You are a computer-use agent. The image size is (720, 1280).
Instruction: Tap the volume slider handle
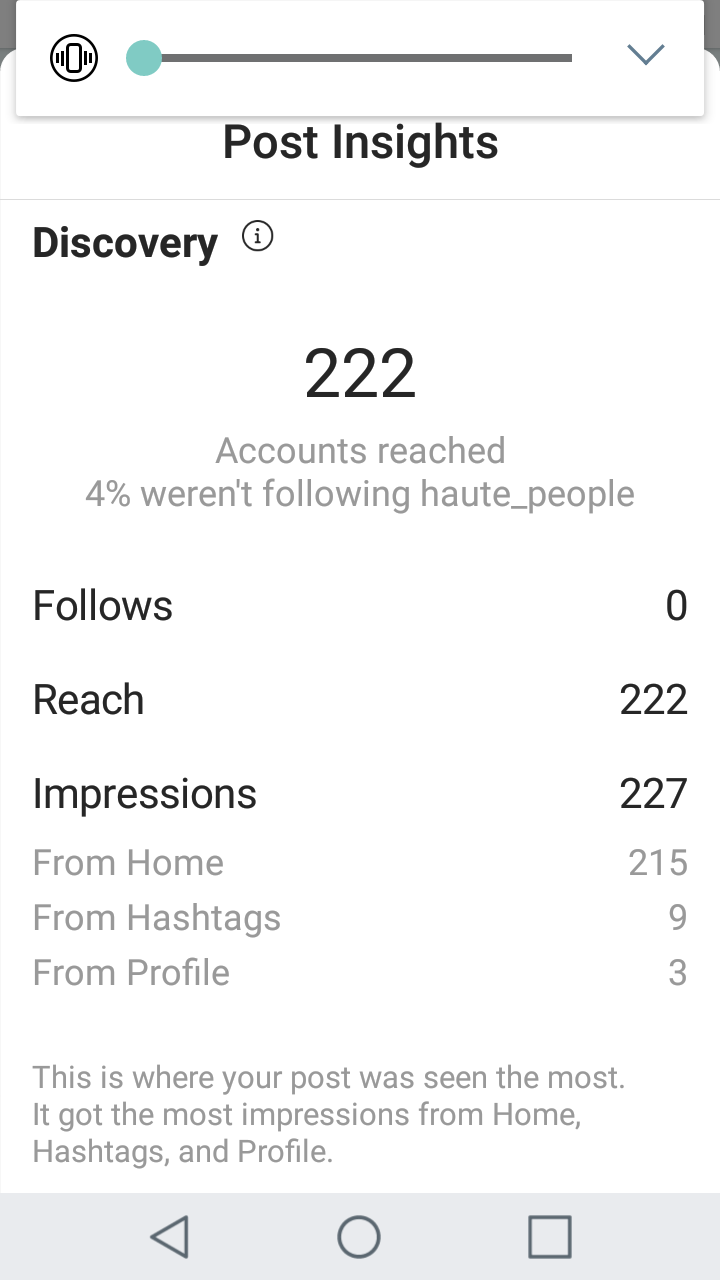(x=144, y=58)
